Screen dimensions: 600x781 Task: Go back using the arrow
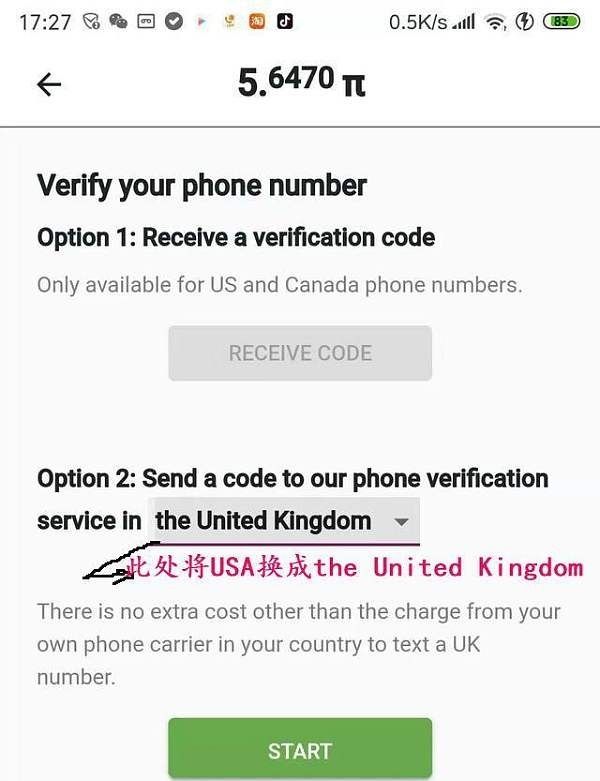tap(49, 84)
